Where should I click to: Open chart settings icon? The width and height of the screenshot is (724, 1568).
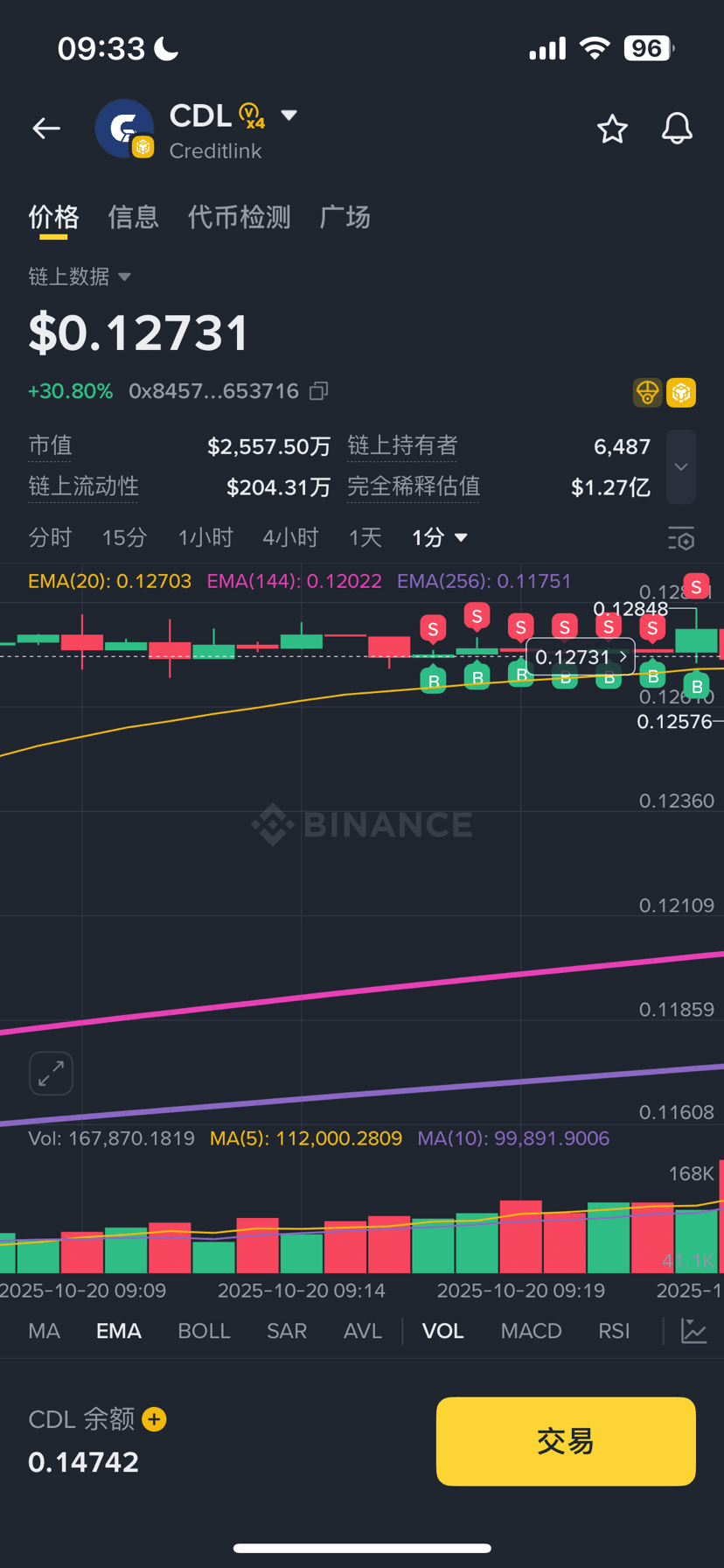[x=680, y=538]
